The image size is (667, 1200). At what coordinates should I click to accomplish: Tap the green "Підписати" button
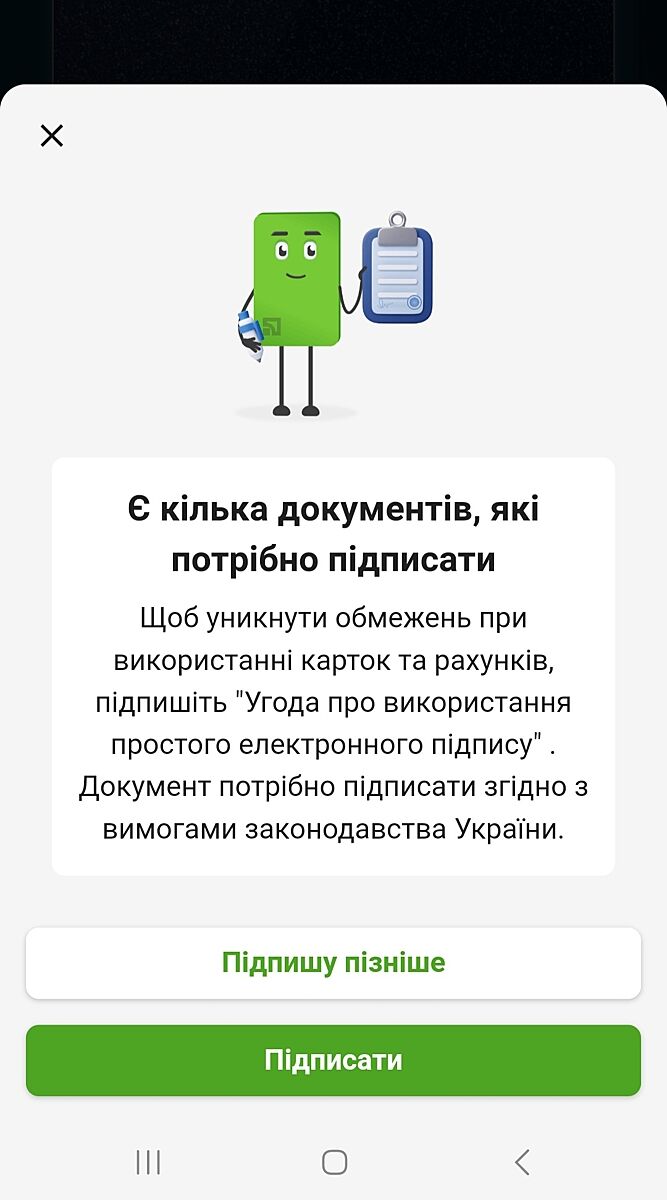pyautogui.click(x=333, y=1060)
